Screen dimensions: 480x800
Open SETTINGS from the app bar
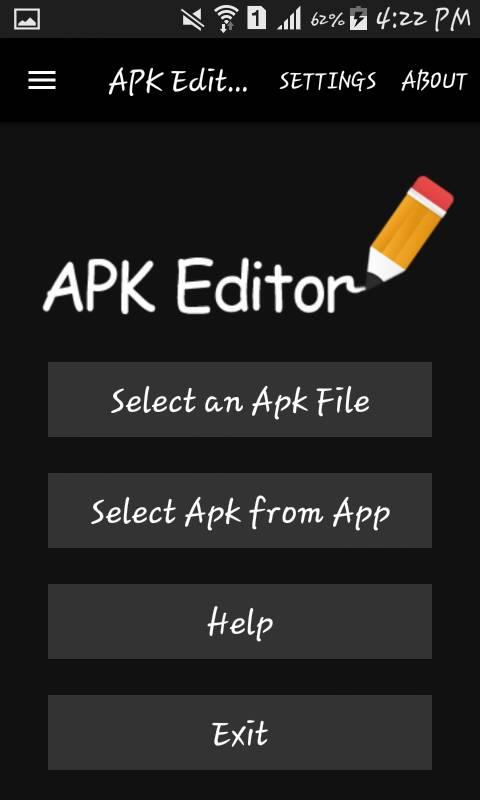[x=327, y=81]
